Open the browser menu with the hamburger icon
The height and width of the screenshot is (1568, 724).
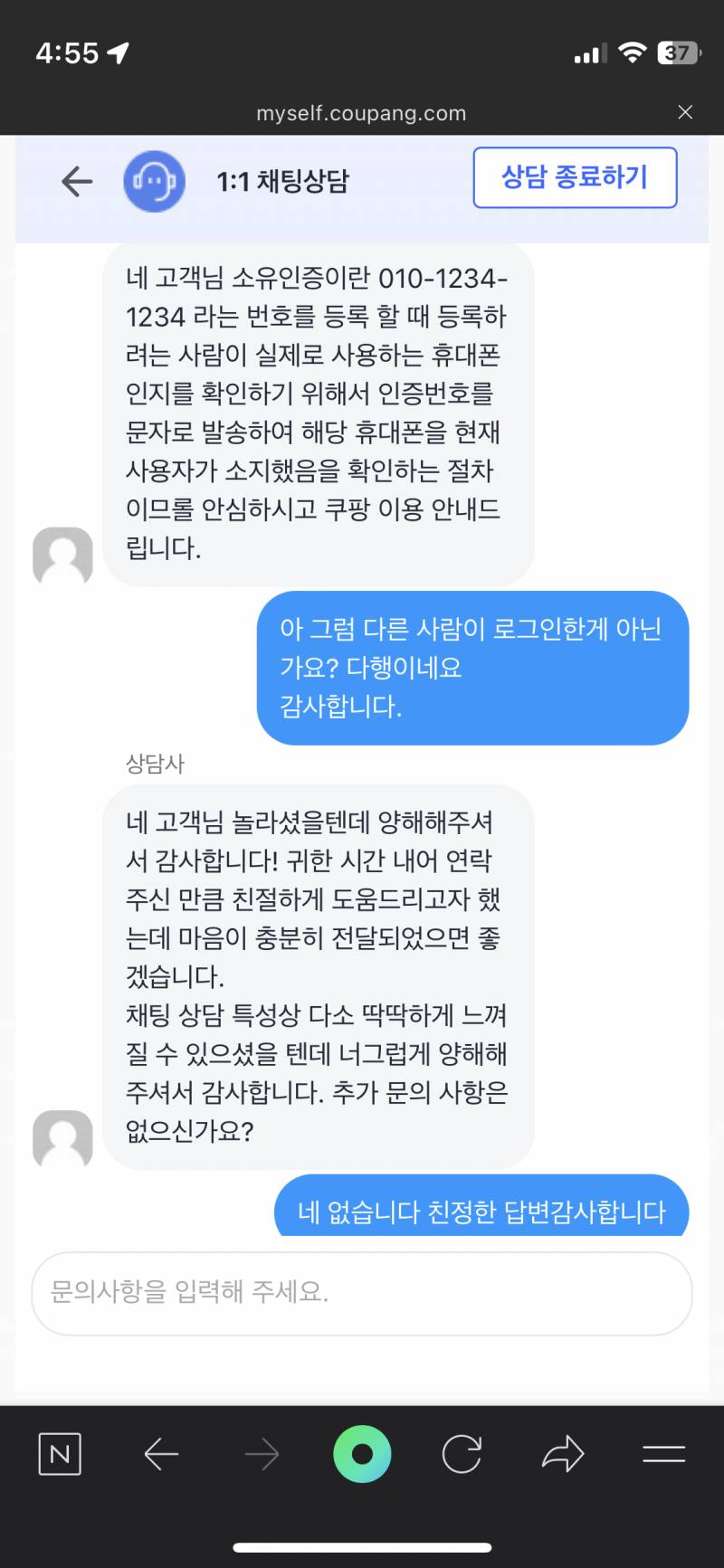(663, 1454)
